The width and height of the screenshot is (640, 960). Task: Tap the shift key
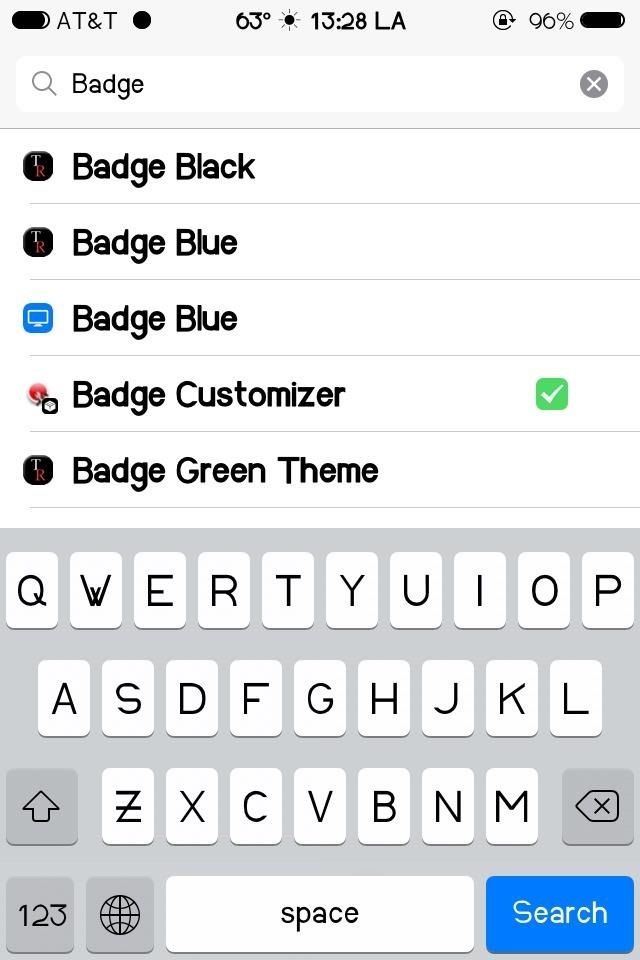[42, 807]
